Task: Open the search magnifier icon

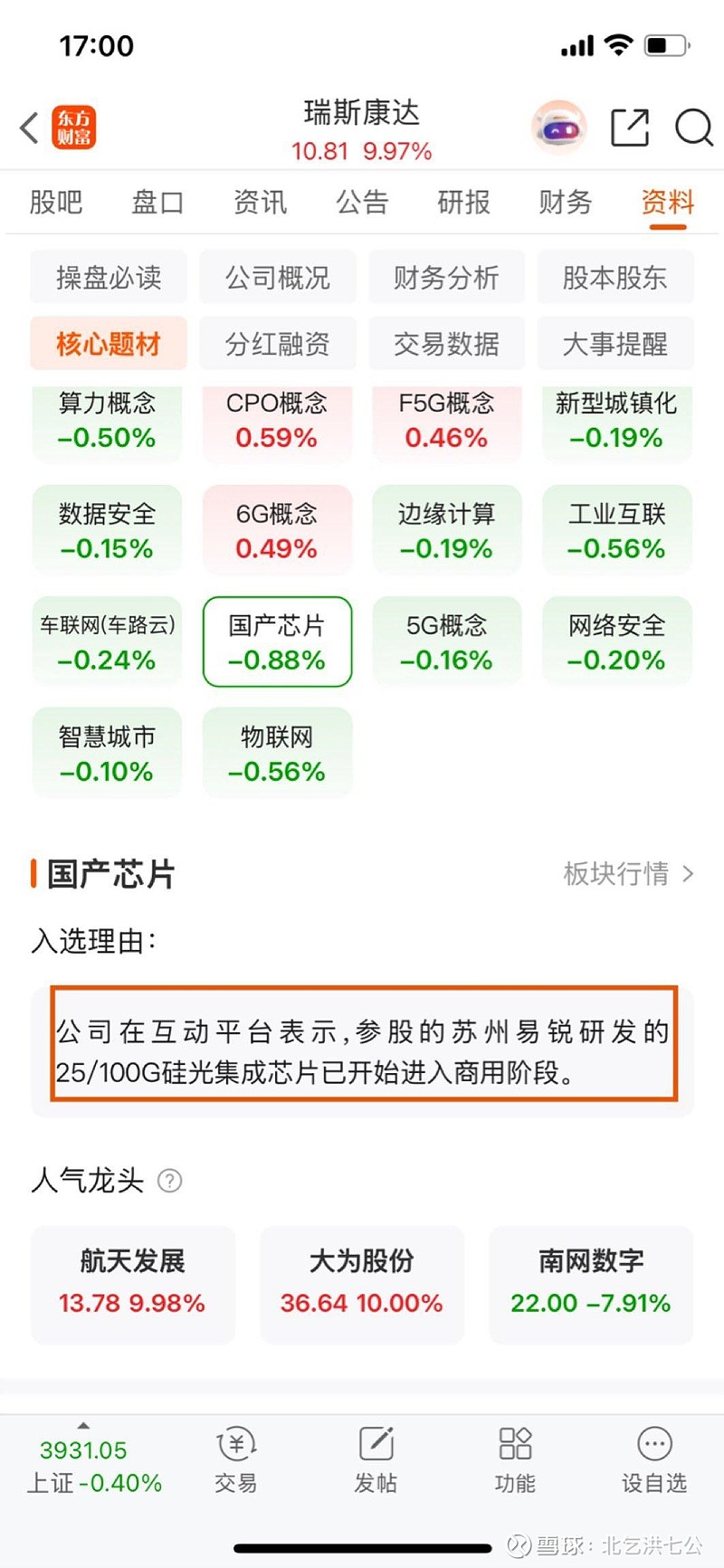Action: click(693, 128)
